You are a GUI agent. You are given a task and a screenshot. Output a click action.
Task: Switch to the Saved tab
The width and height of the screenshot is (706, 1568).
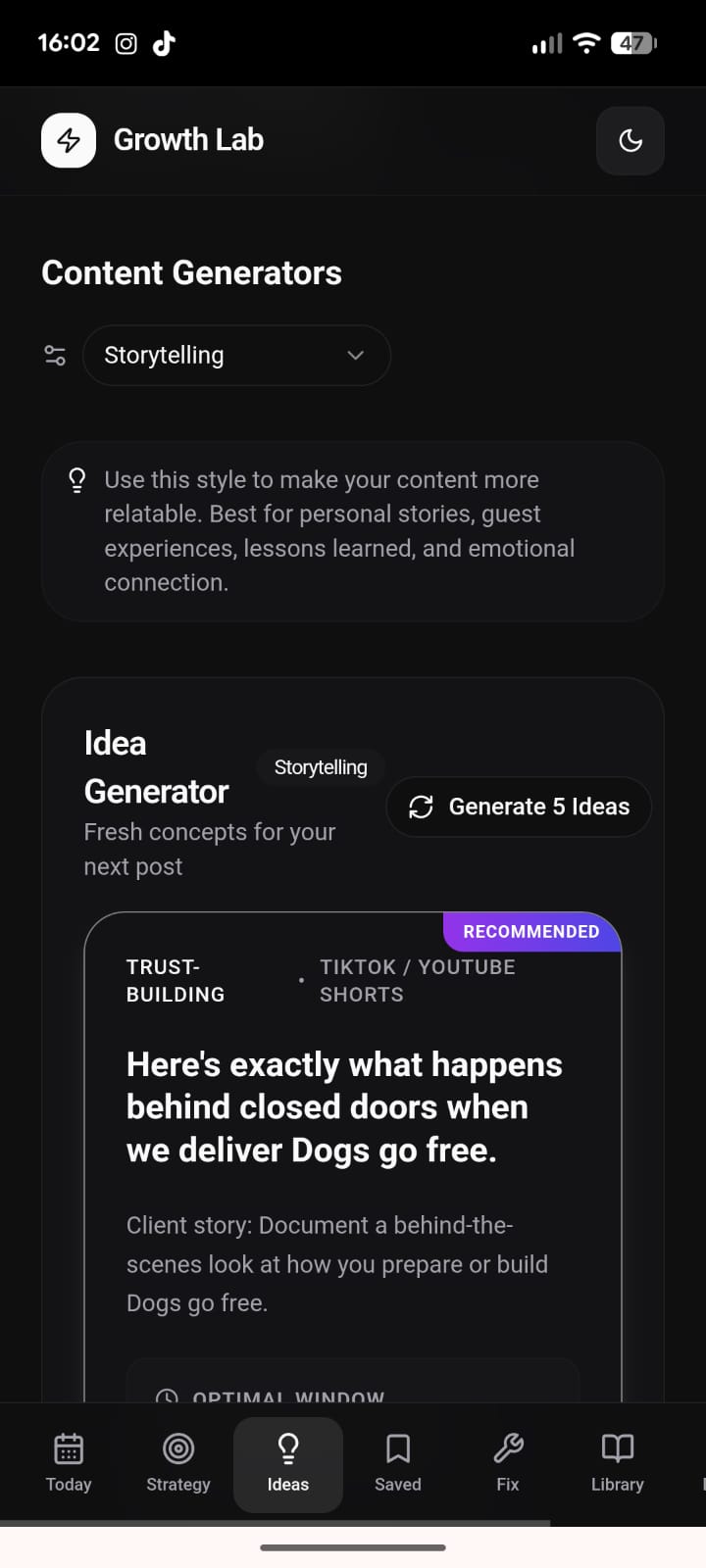397,1465
